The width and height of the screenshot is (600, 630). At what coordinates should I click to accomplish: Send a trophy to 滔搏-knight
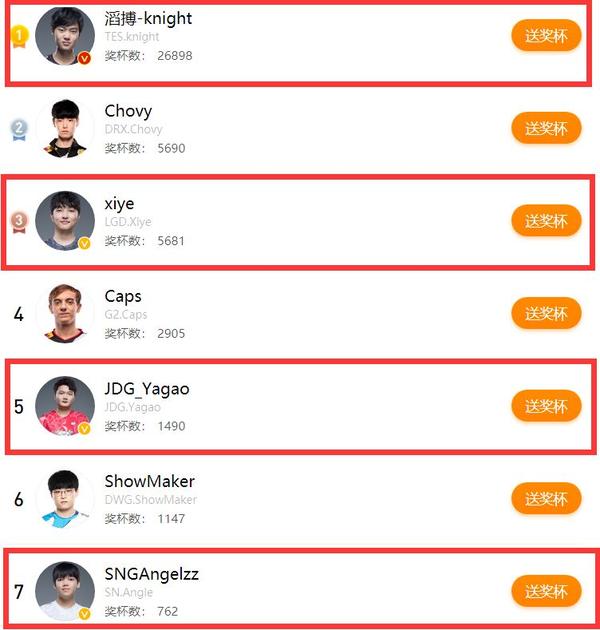coord(546,35)
